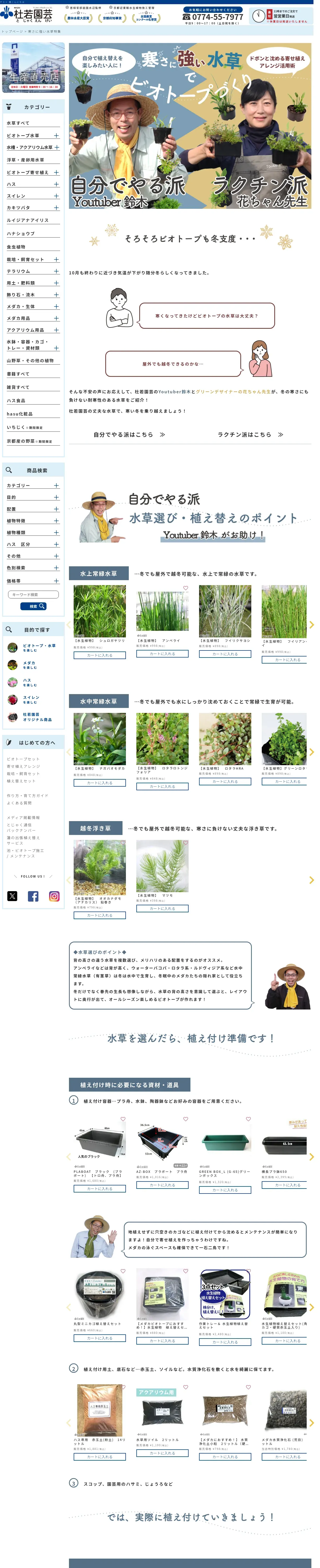
Task: Expand the メダカ・生体 category
Action: (x=56, y=306)
